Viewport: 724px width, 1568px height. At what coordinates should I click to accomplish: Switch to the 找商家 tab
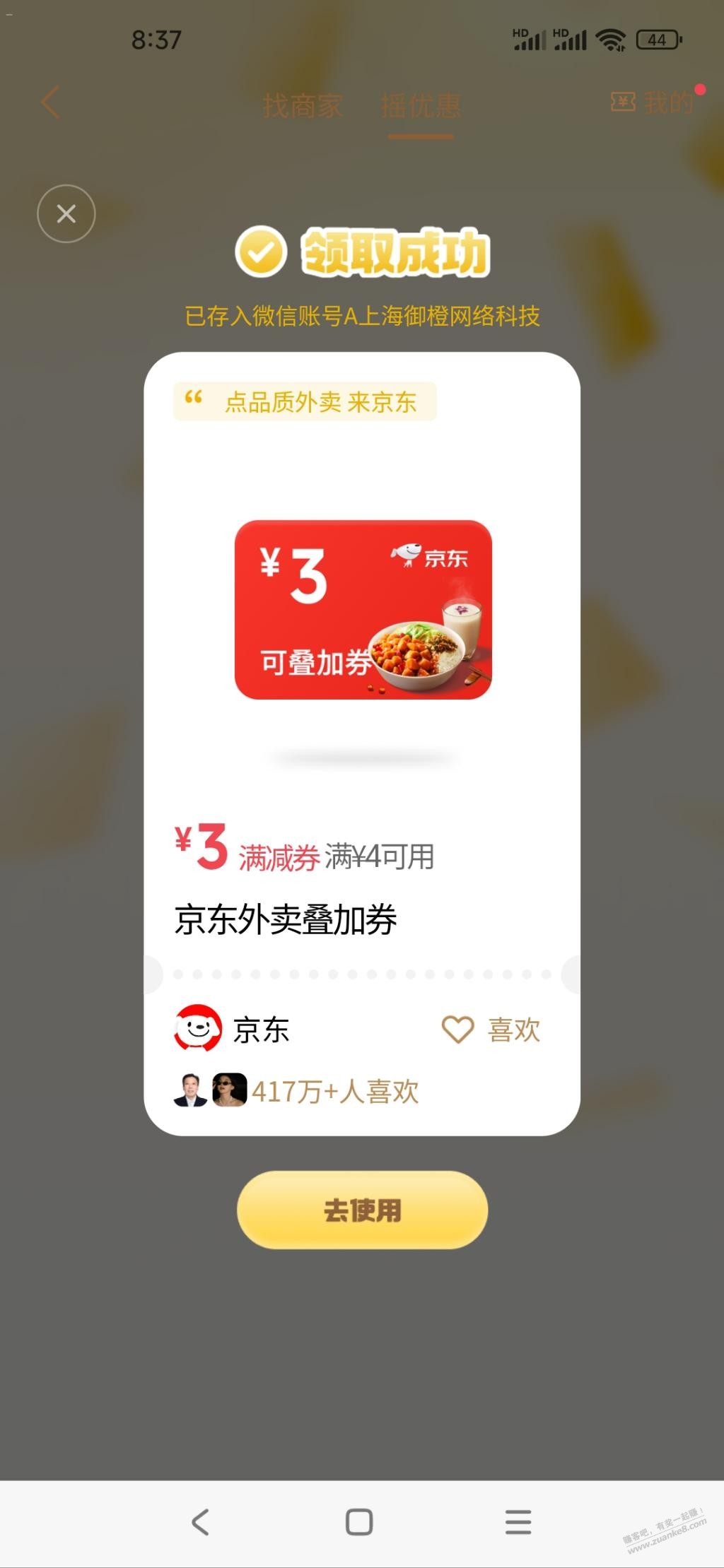303,106
